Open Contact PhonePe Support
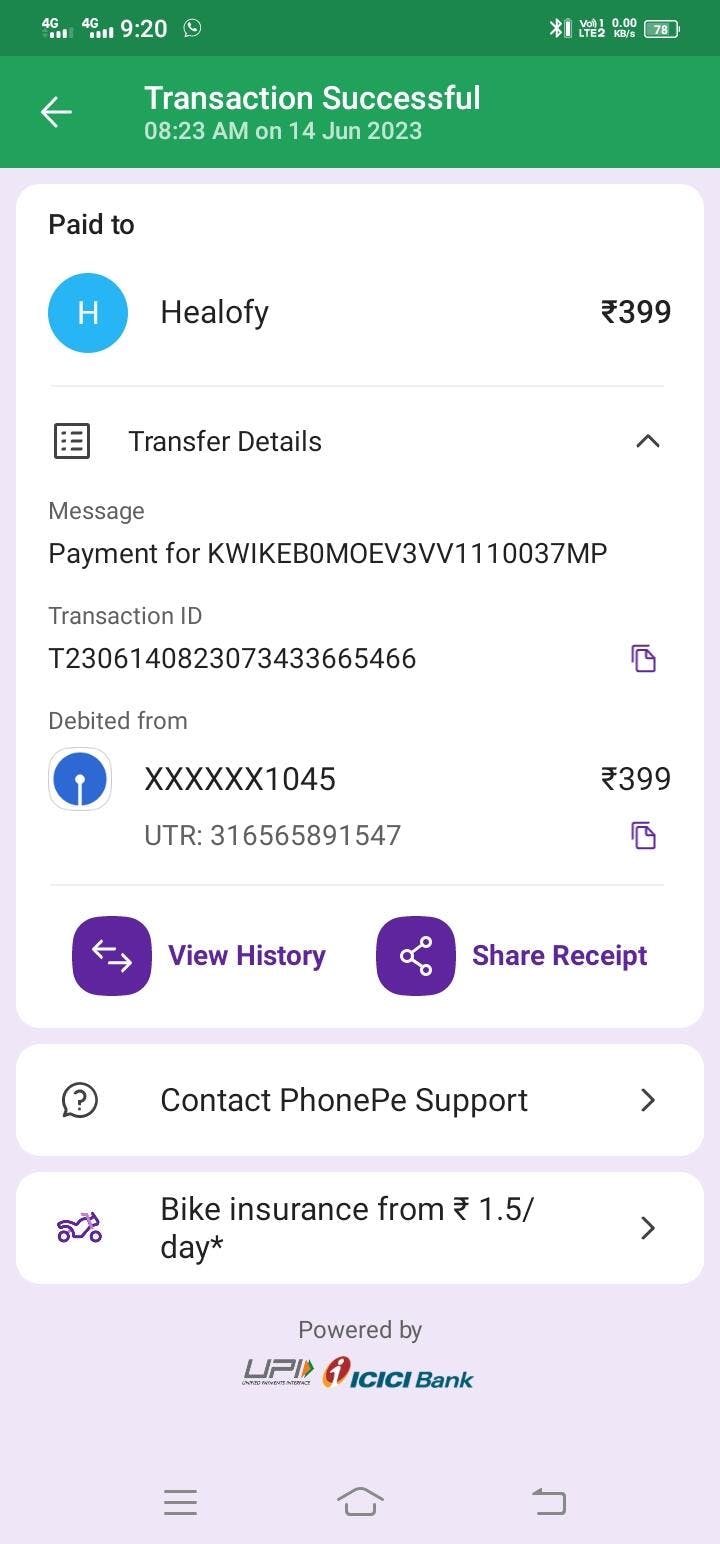Image resolution: width=720 pixels, height=1544 pixels. [x=360, y=1100]
